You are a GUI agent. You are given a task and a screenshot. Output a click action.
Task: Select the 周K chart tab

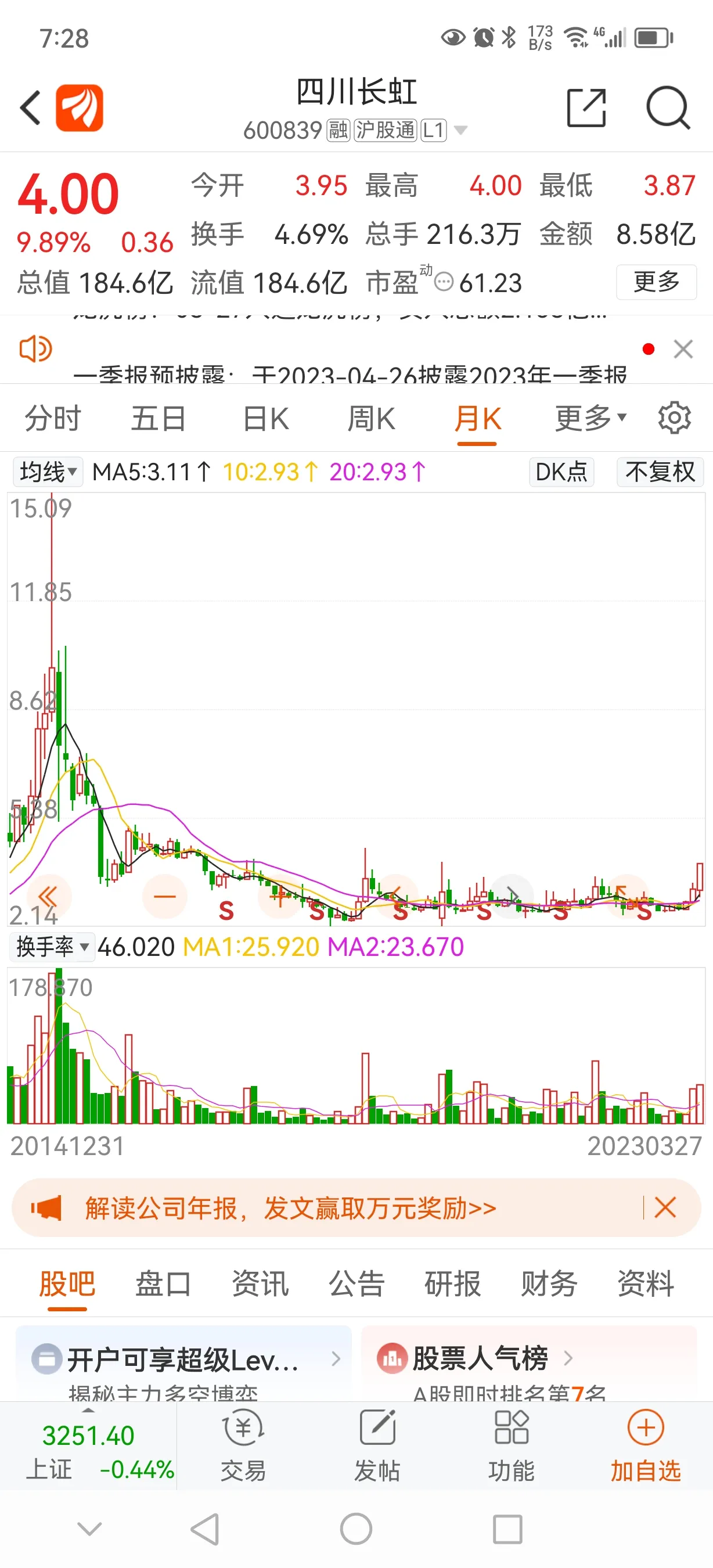371,419
